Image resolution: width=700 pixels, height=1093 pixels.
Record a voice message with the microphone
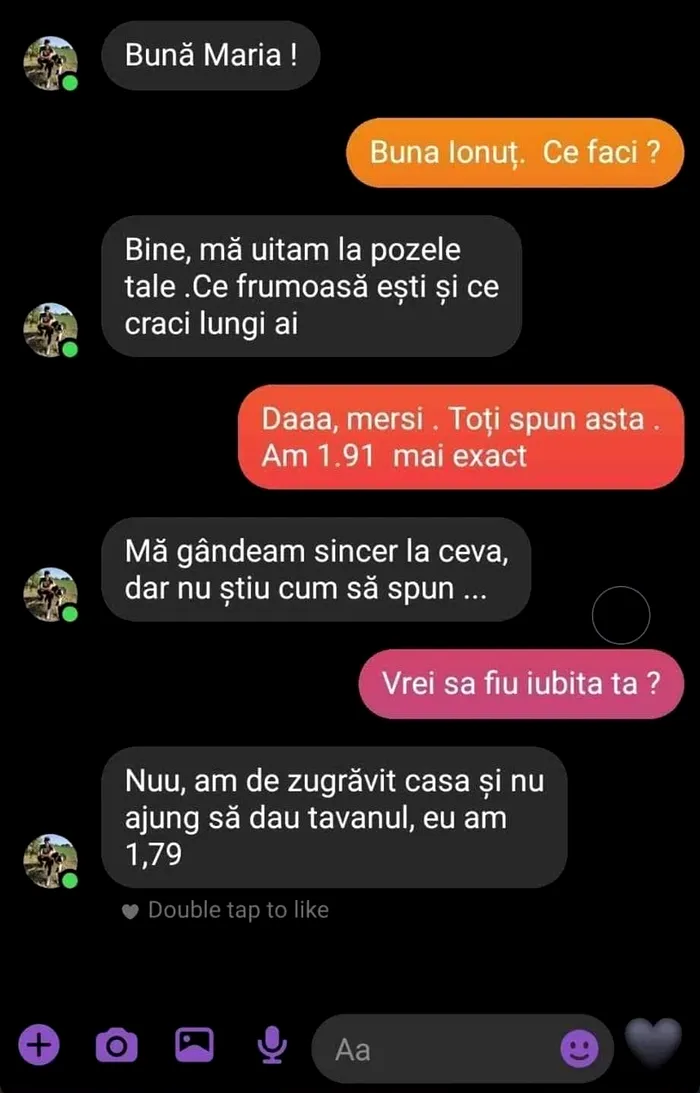point(270,1046)
